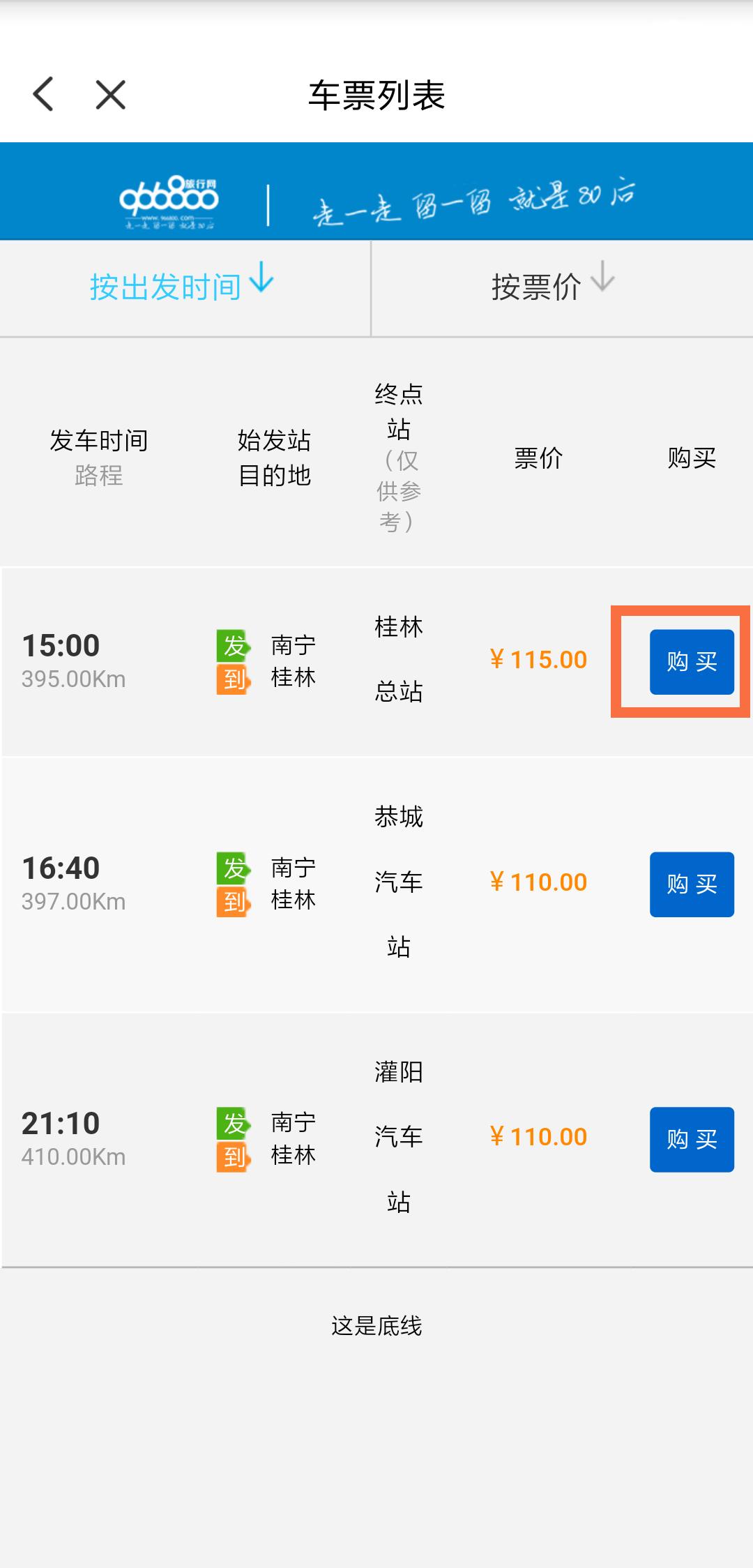Click the 购买 column header
Image resolution: width=753 pixels, height=1568 pixels.
pos(692,458)
